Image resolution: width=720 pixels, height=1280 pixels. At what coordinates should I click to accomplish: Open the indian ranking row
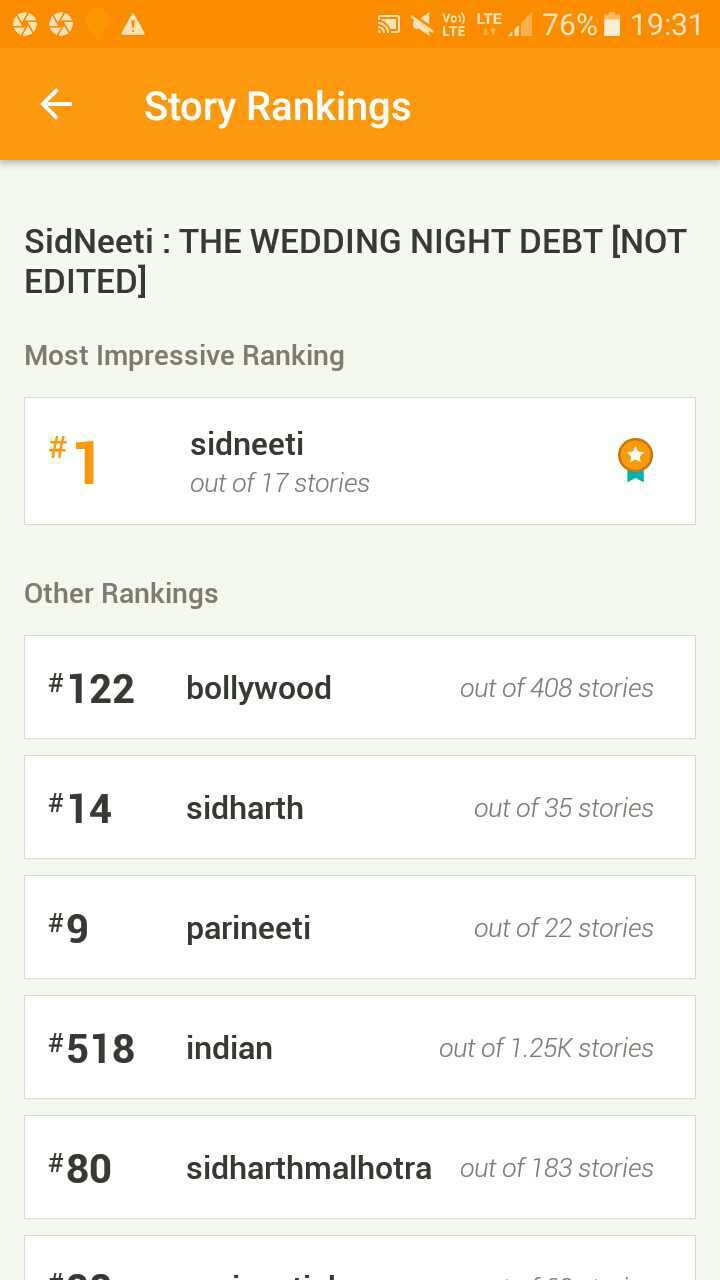[360, 1047]
